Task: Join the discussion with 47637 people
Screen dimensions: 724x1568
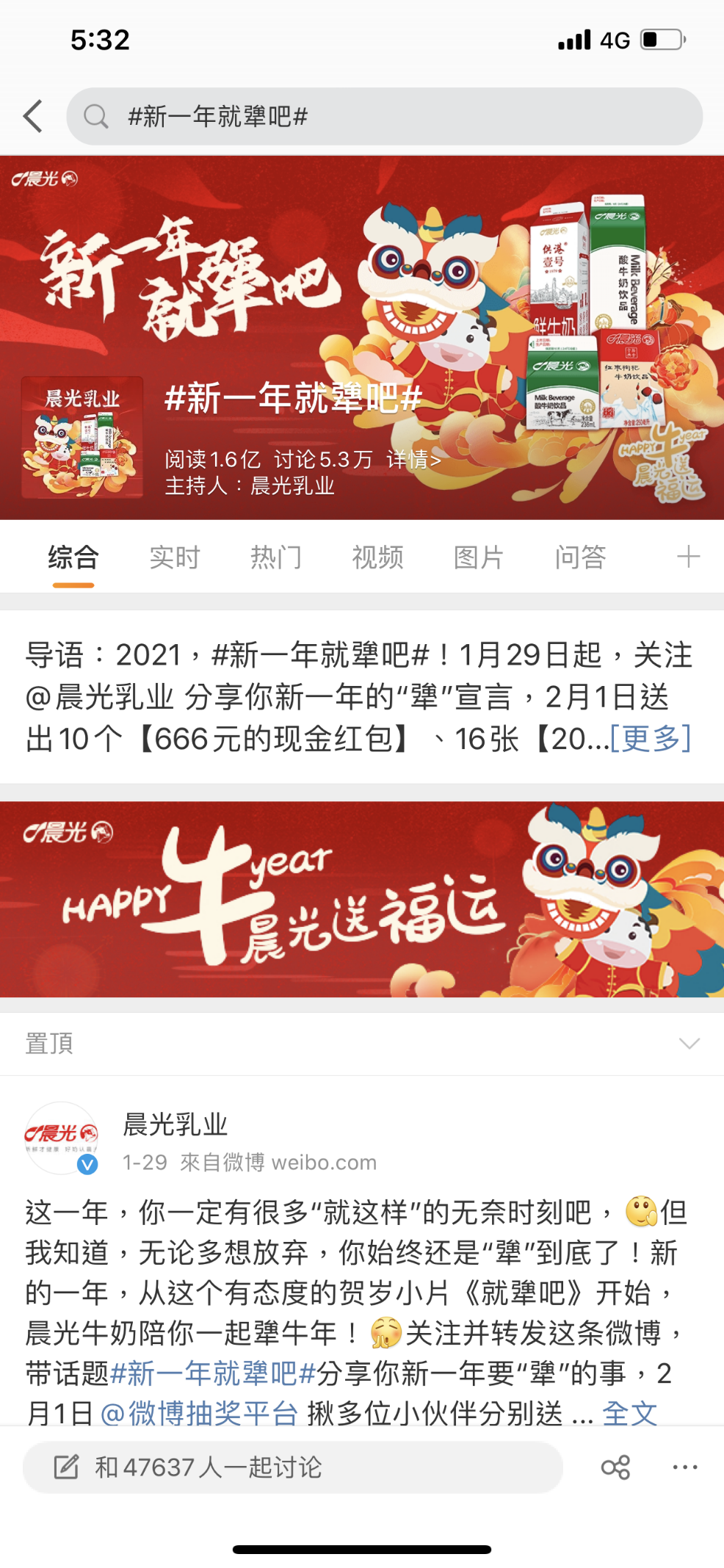Action: (x=292, y=1467)
